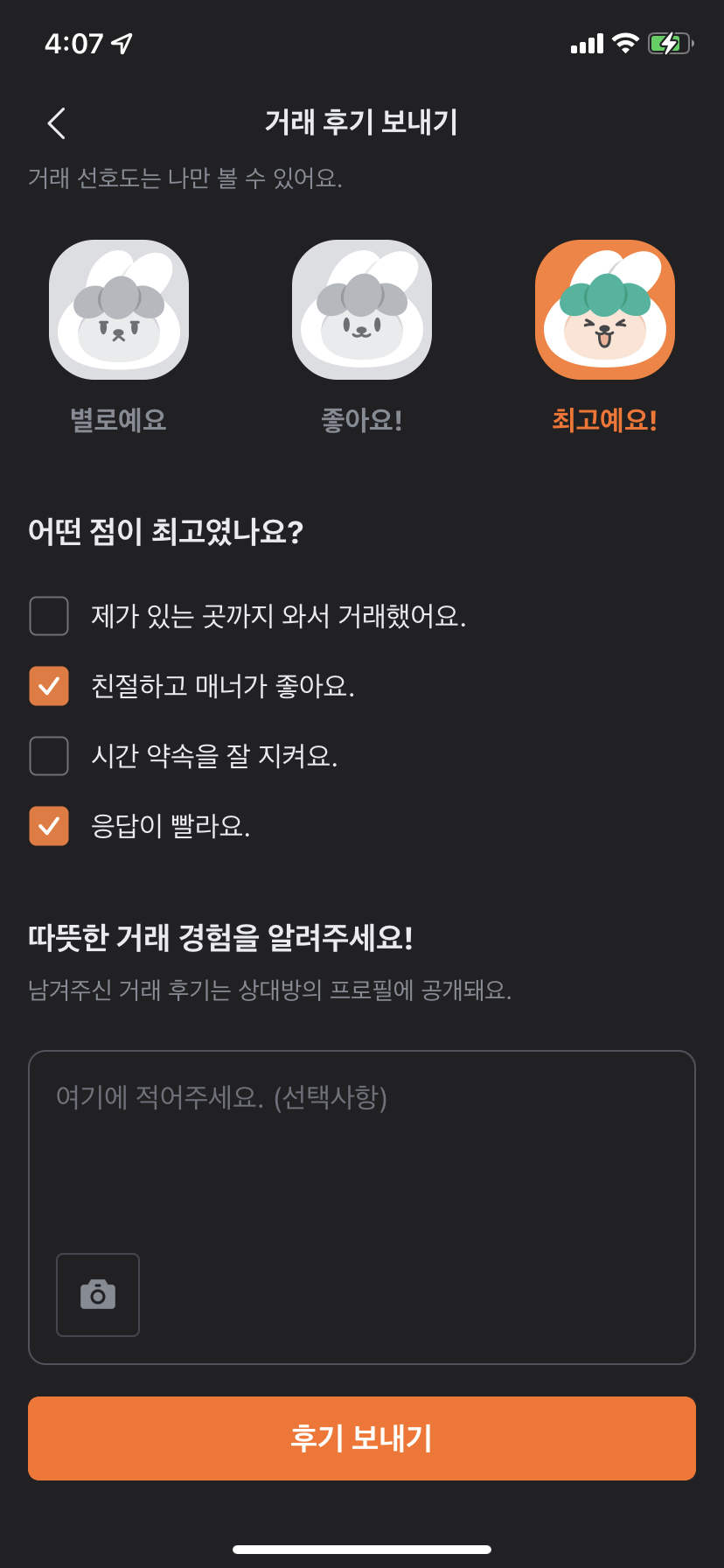
Task: Check 제가 있는 곳까지 와서 거래했어요
Action: click(x=49, y=616)
